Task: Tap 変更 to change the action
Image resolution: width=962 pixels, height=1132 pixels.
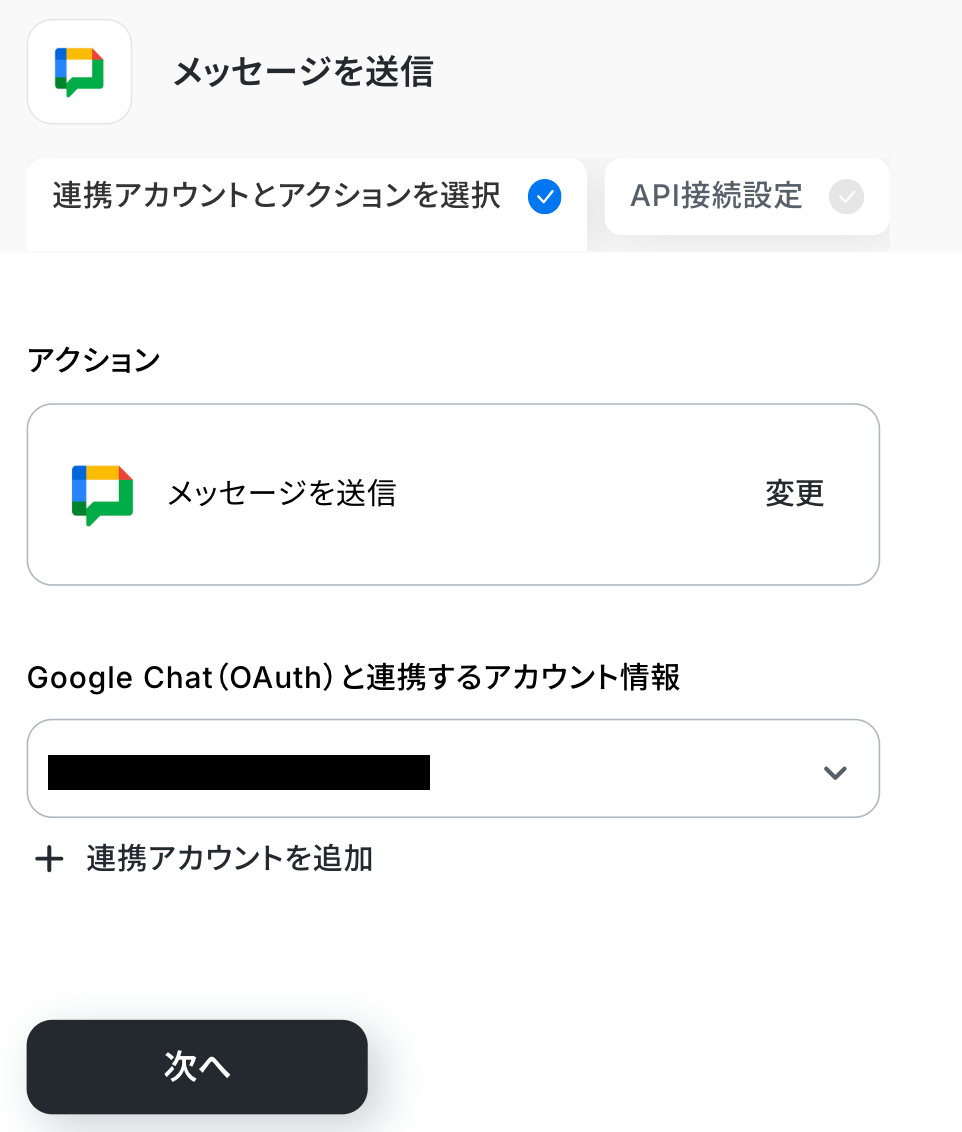Action: tap(794, 494)
